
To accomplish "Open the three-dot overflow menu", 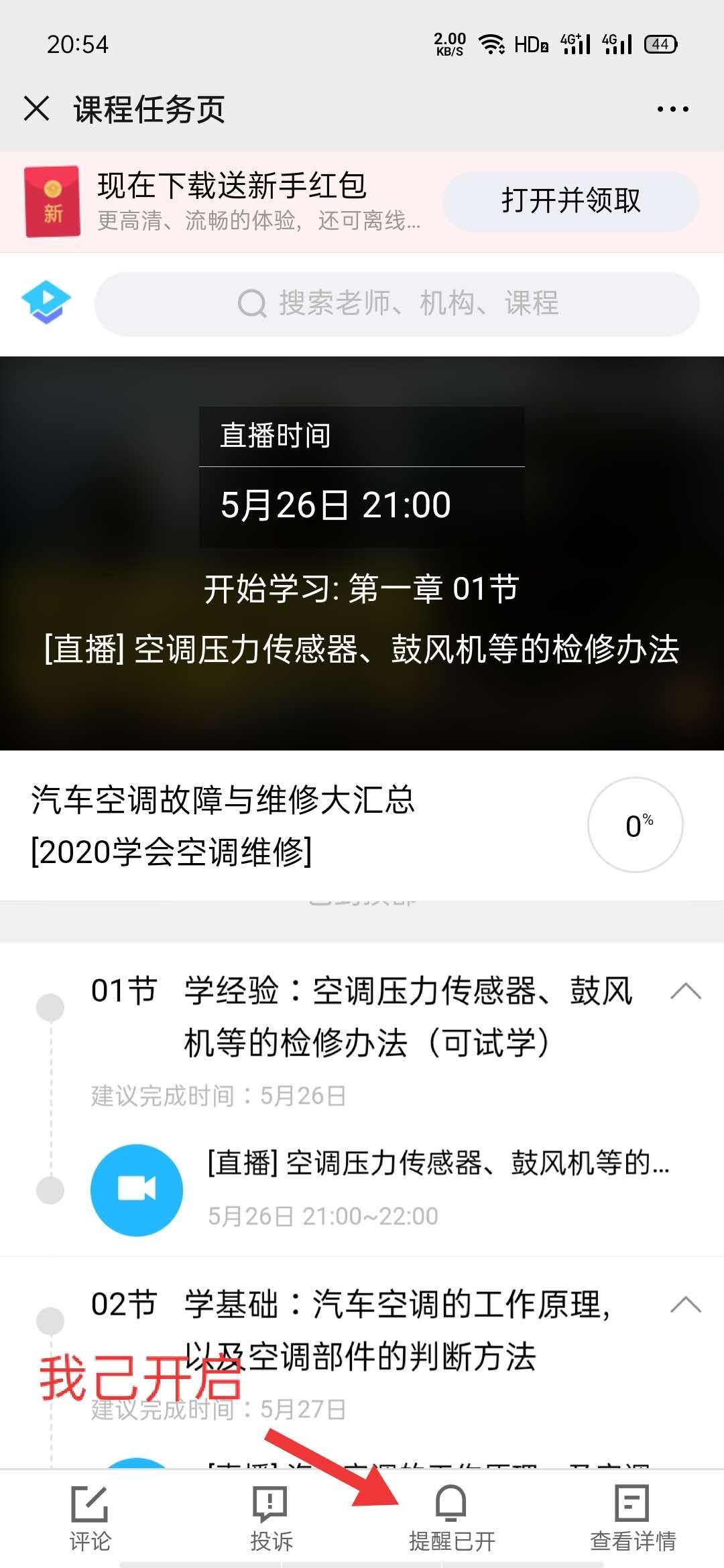I will pyautogui.click(x=672, y=109).
